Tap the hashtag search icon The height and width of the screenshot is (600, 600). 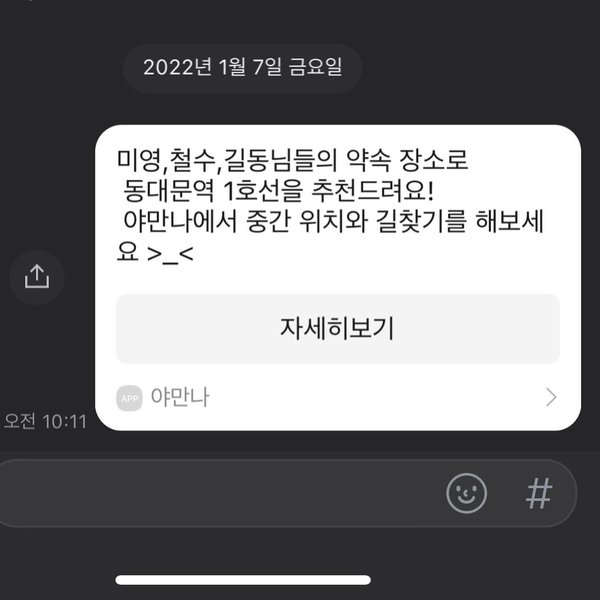coord(539,493)
